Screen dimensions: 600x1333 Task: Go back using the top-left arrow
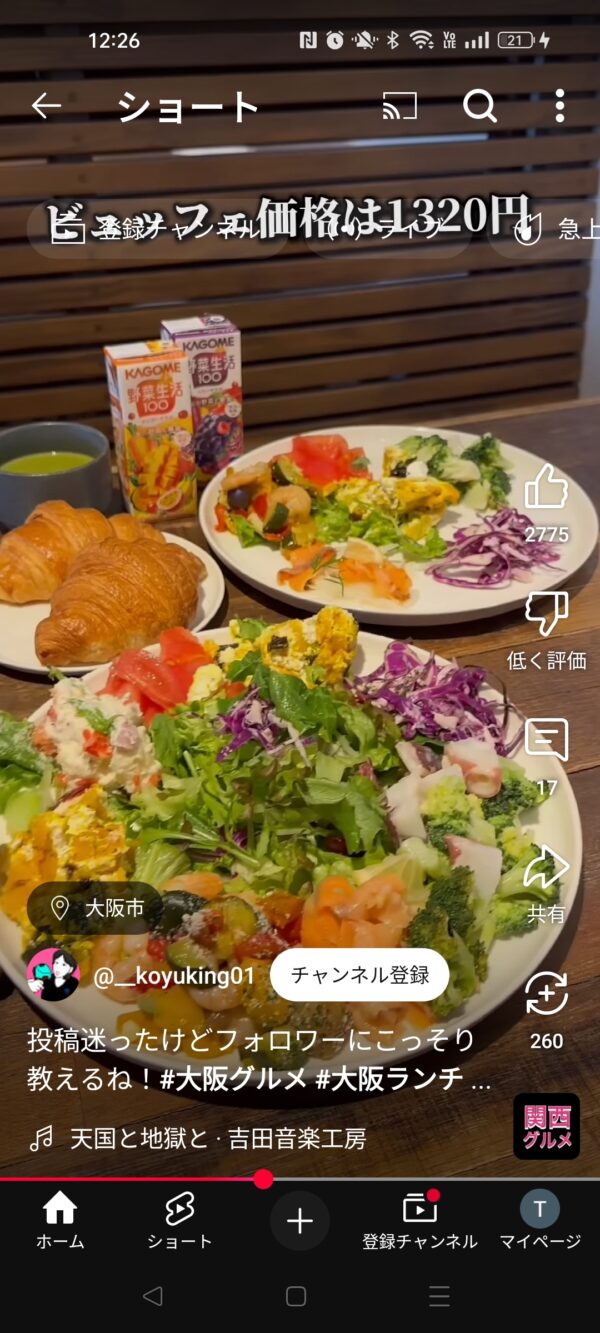pyautogui.click(x=46, y=106)
